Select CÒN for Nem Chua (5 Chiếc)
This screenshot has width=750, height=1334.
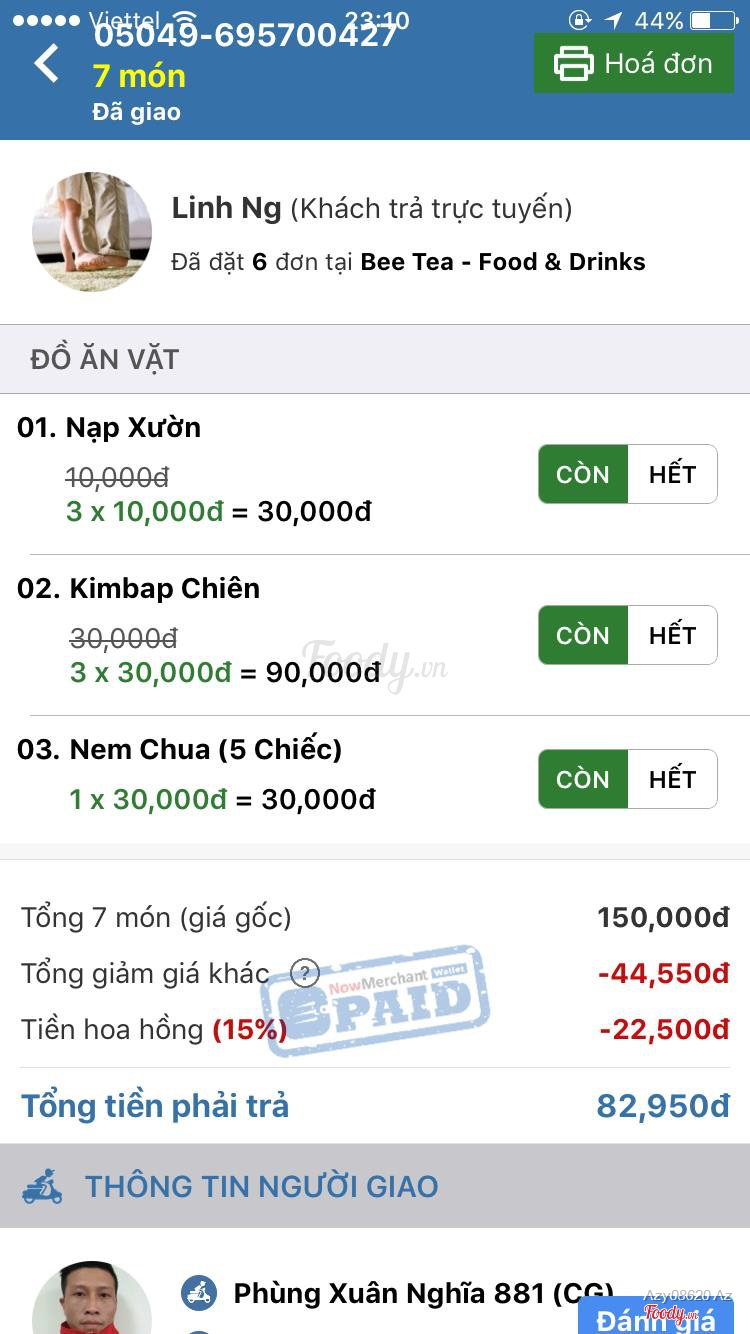(x=583, y=779)
